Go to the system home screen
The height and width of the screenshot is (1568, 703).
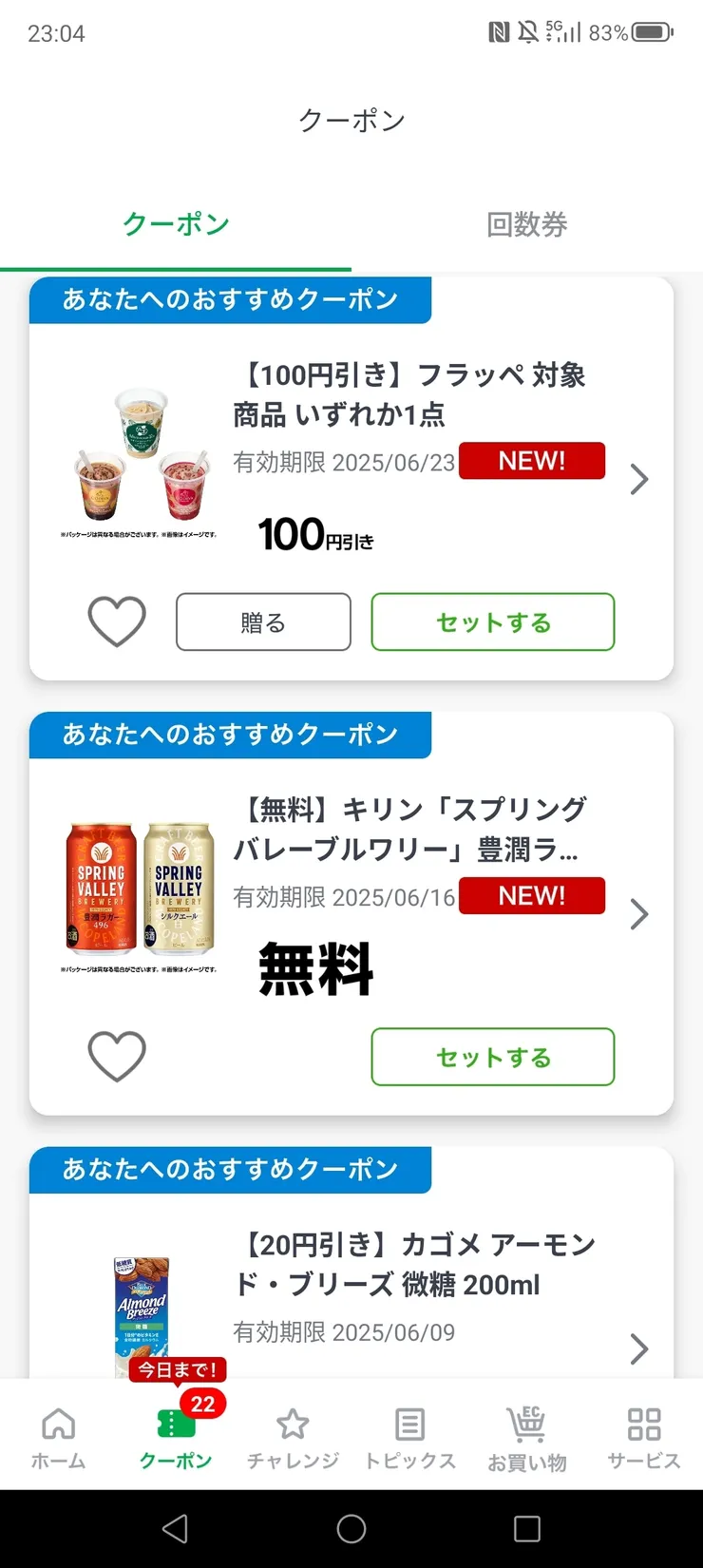(x=351, y=1529)
